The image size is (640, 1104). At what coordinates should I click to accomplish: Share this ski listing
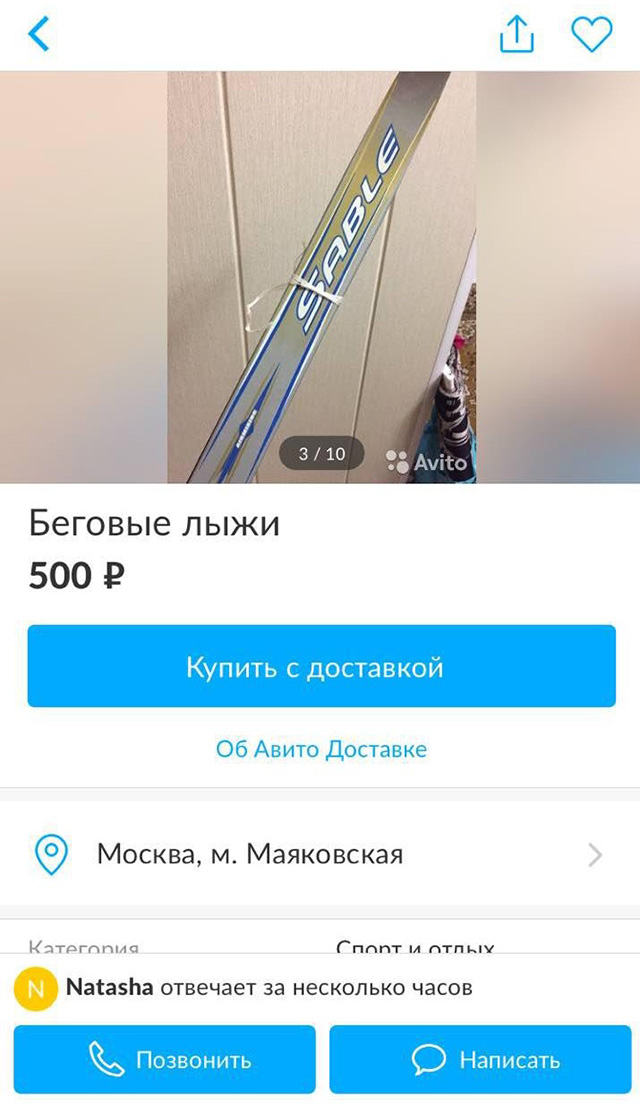click(516, 35)
